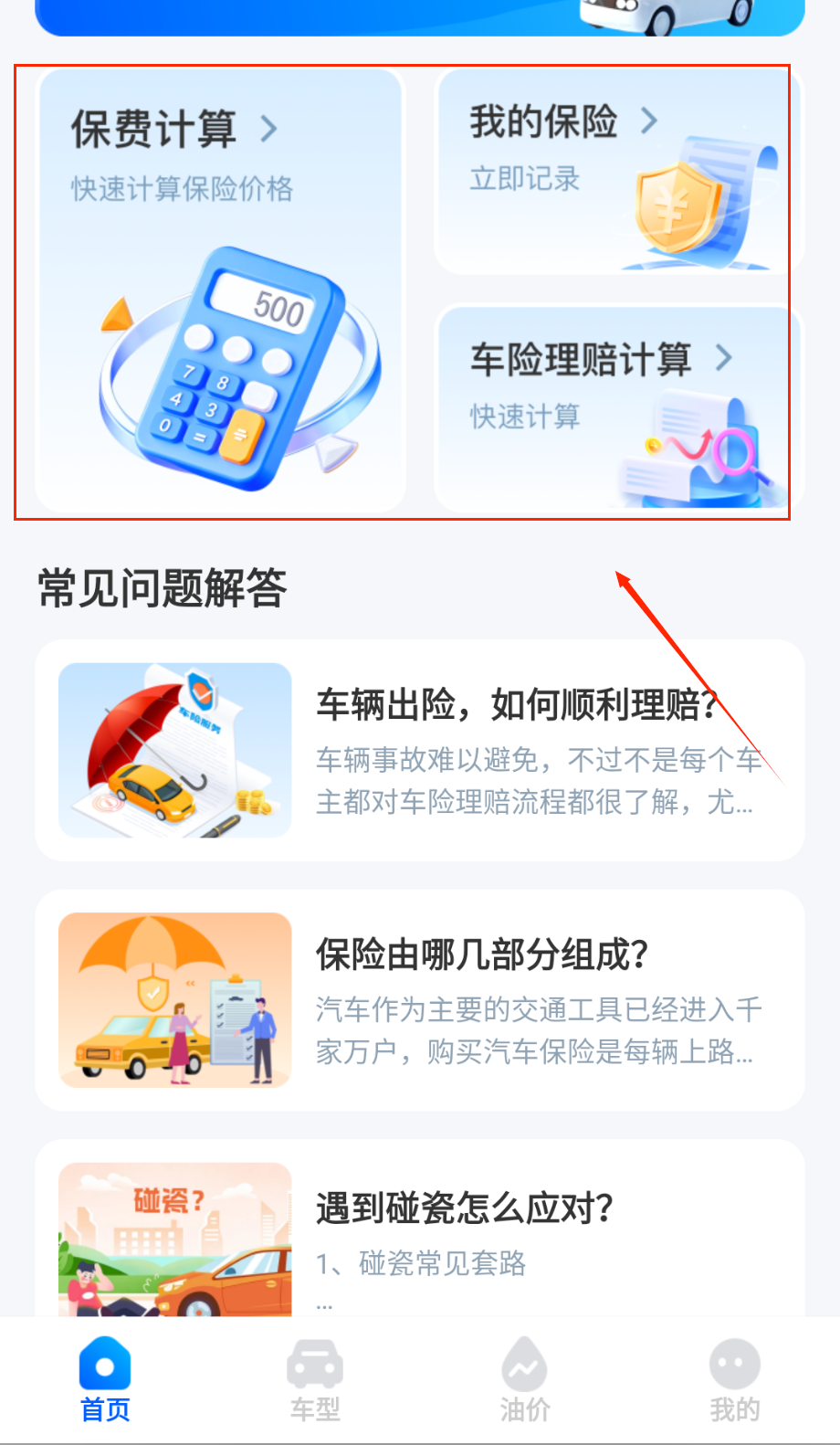Open the 保费计算 premium calculator card

pos(220,290)
